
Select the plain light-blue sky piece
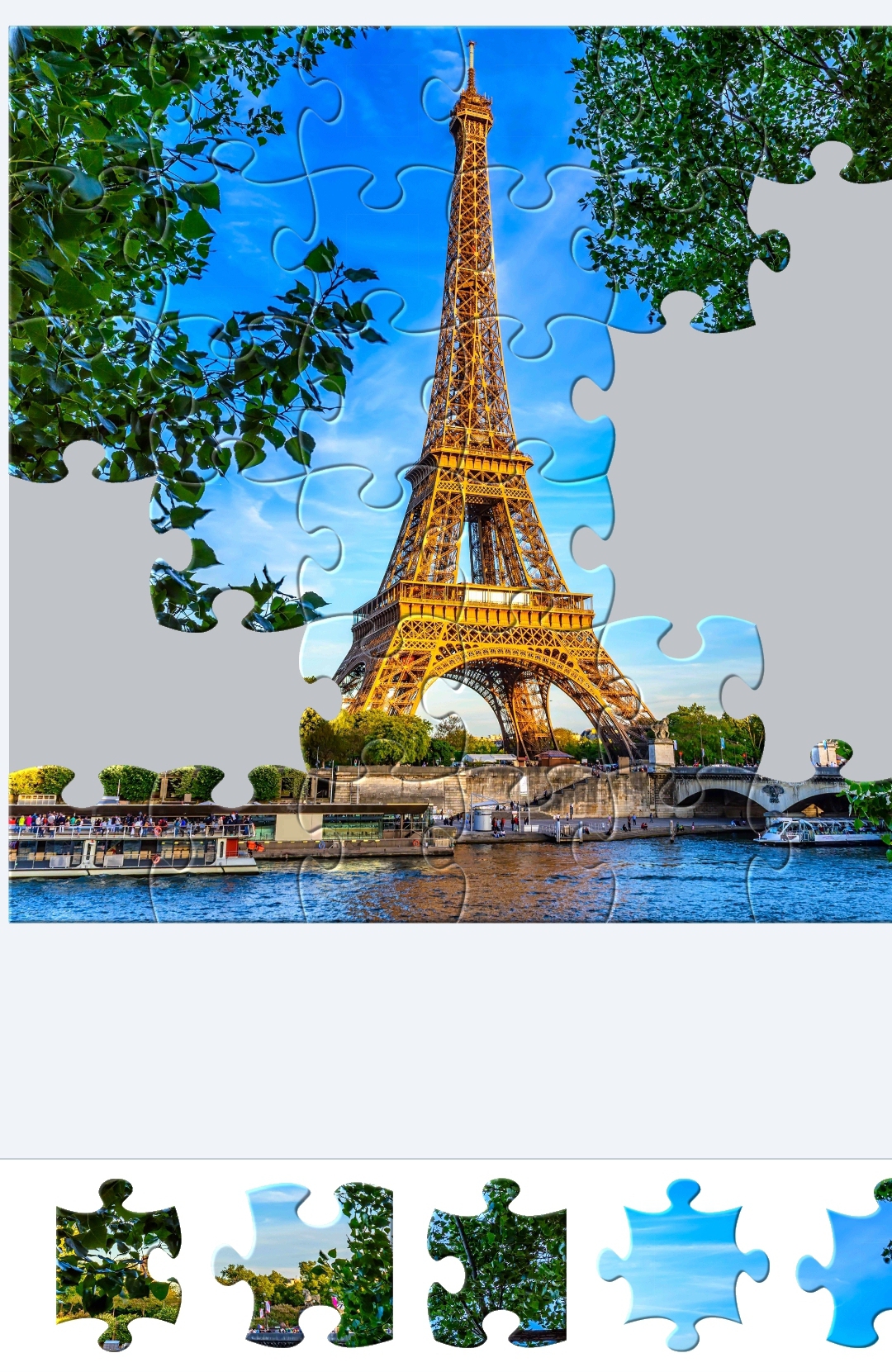(x=682, y=1264)
